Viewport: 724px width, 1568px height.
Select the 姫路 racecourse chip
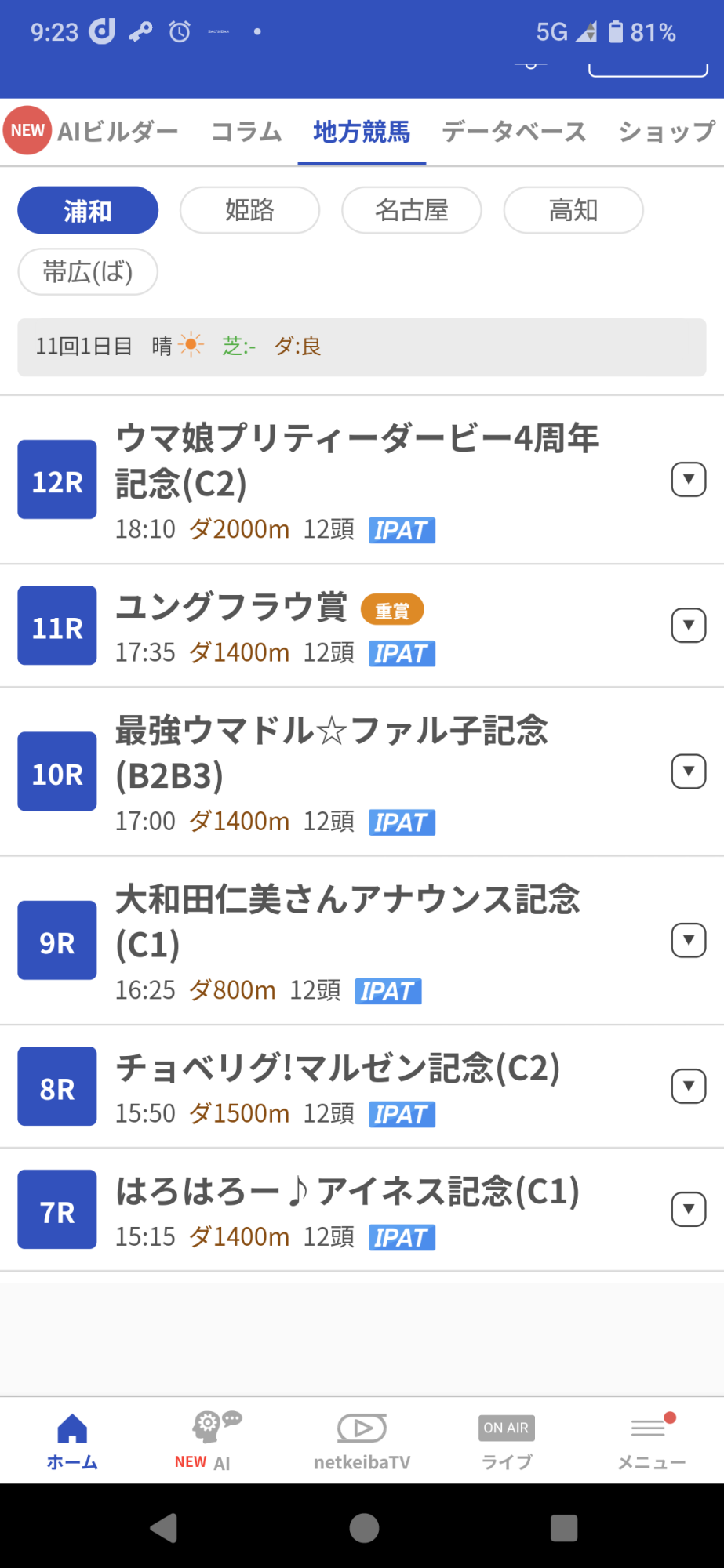tap(249, 210)
